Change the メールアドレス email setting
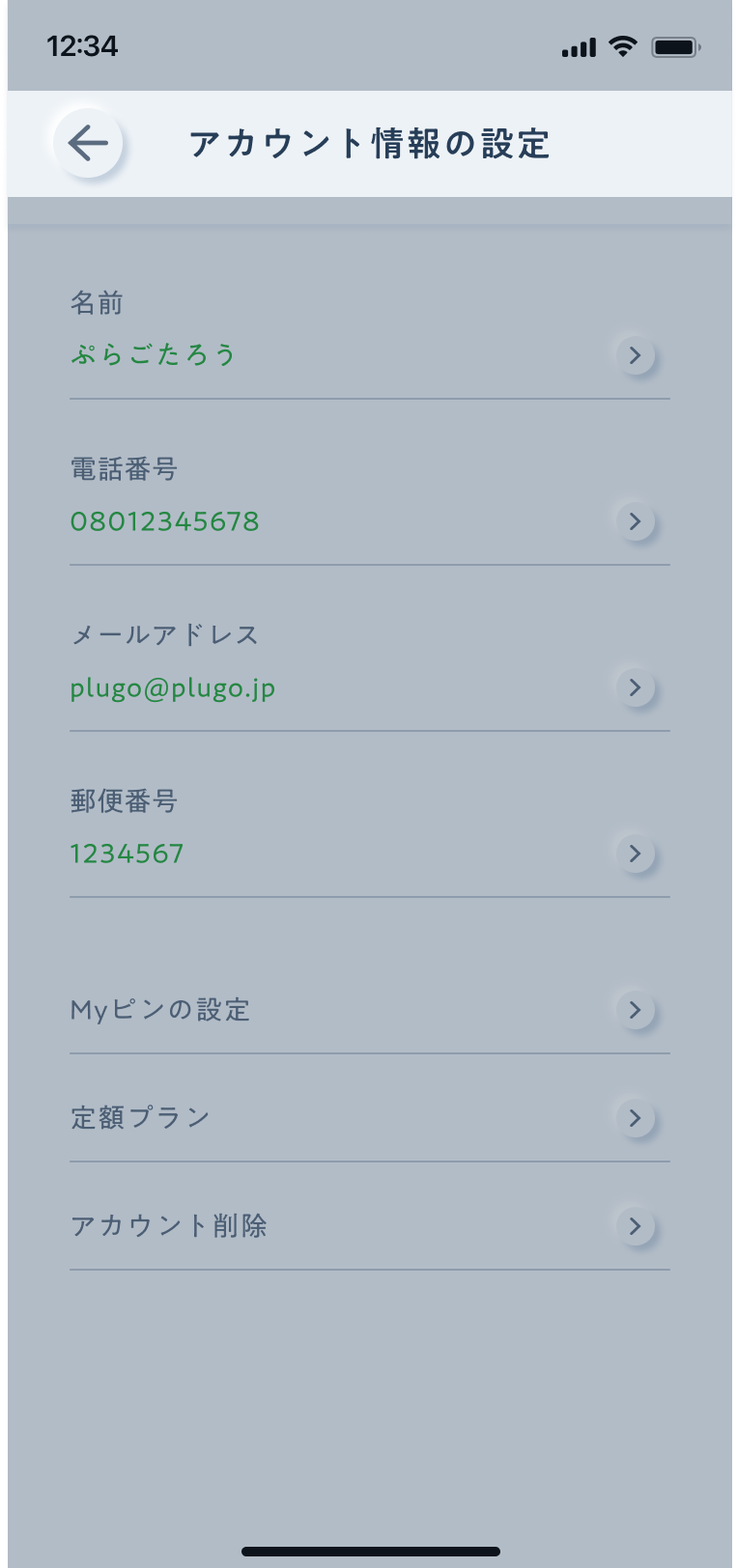Viewport: 737px width, 1568px height. coord(635,687)
